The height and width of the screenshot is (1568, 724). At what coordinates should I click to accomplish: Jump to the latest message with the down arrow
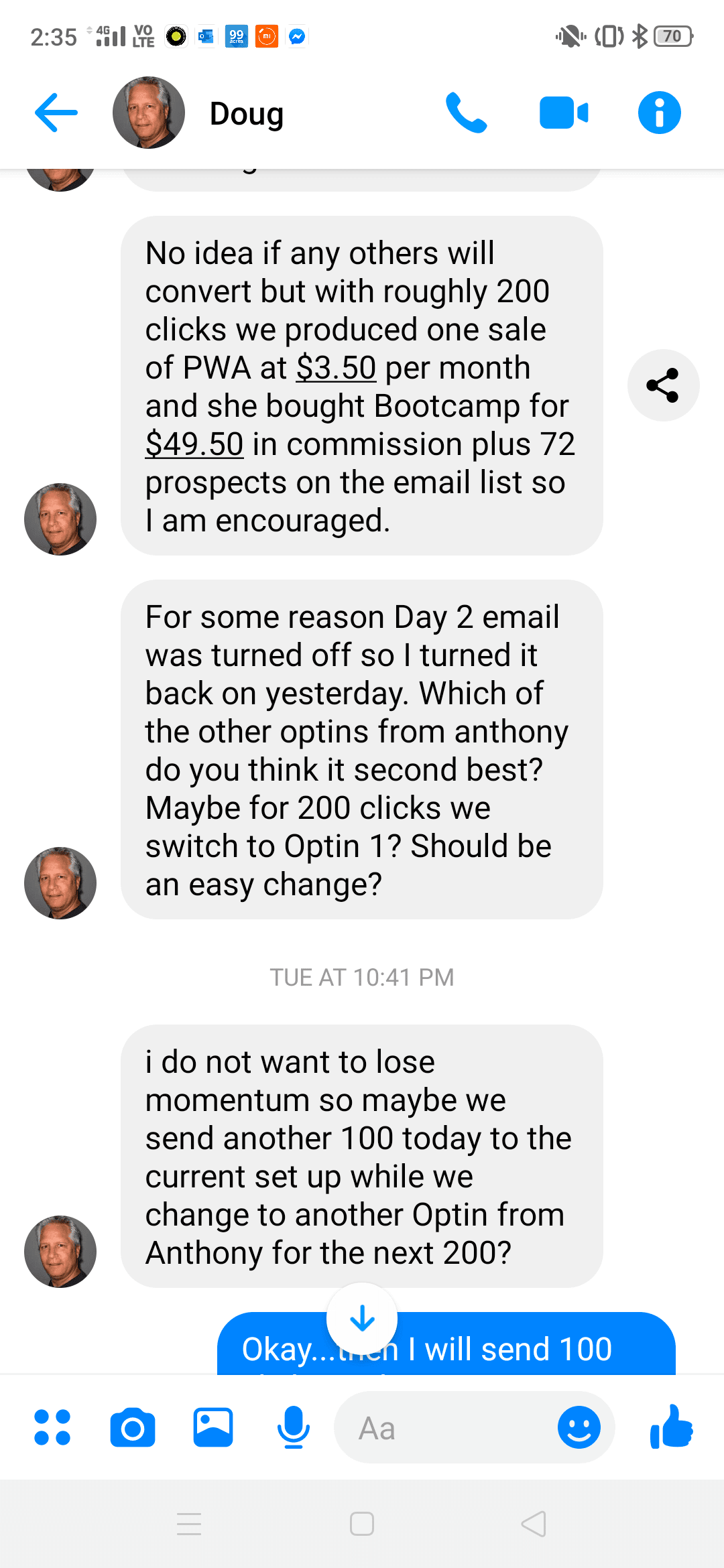[x=362, y=1318]
